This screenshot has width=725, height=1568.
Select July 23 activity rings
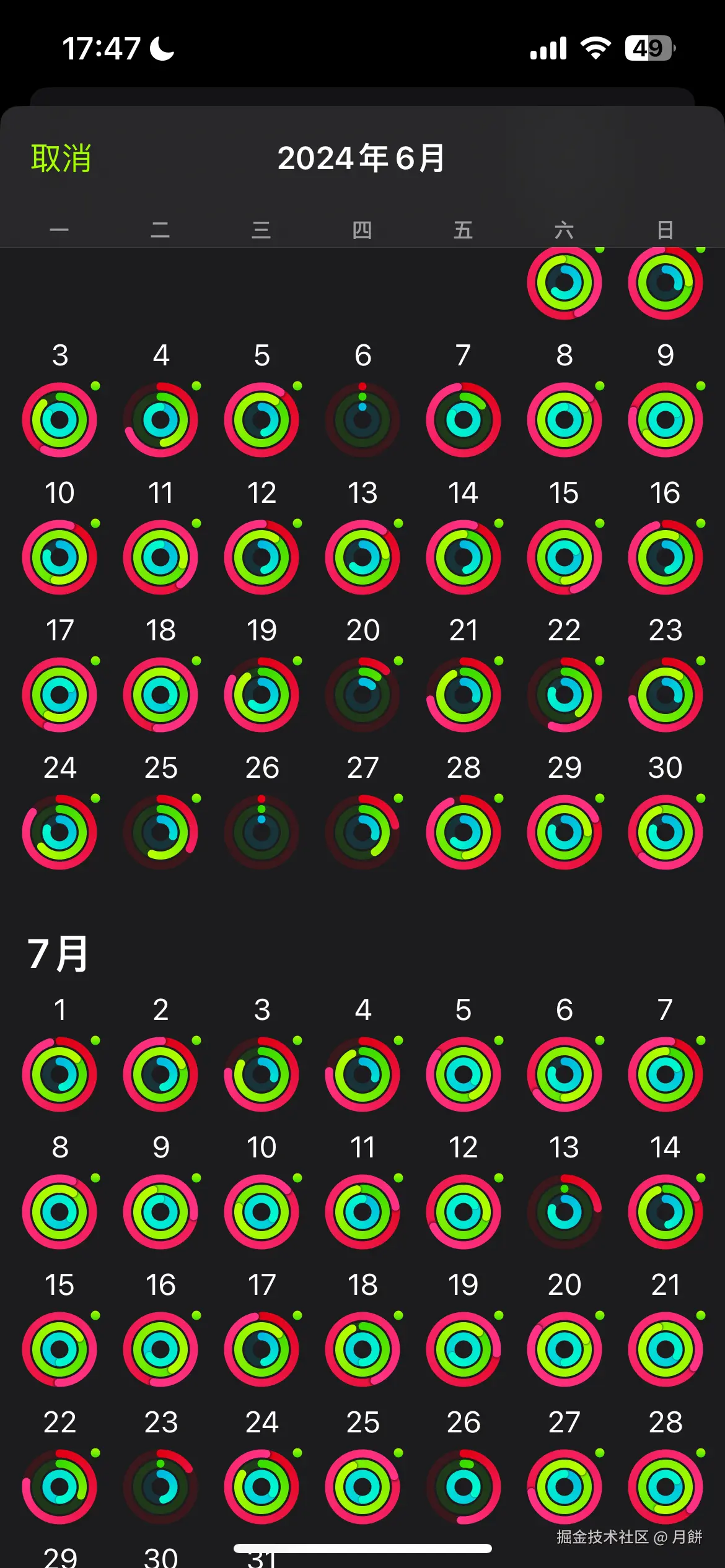[160, 1486]
